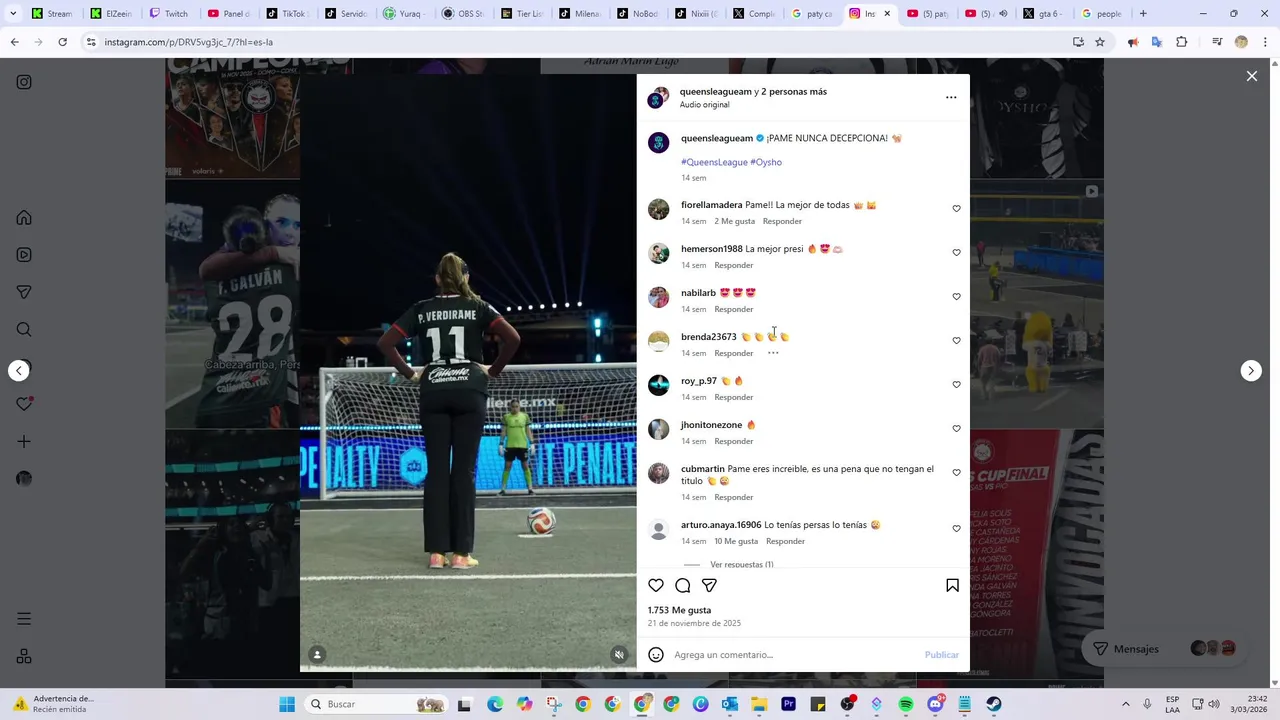Save the post with the bookmark icon
Image resolution: width=1280 pixels, height=720 pixels.
(x=952, y=586)
